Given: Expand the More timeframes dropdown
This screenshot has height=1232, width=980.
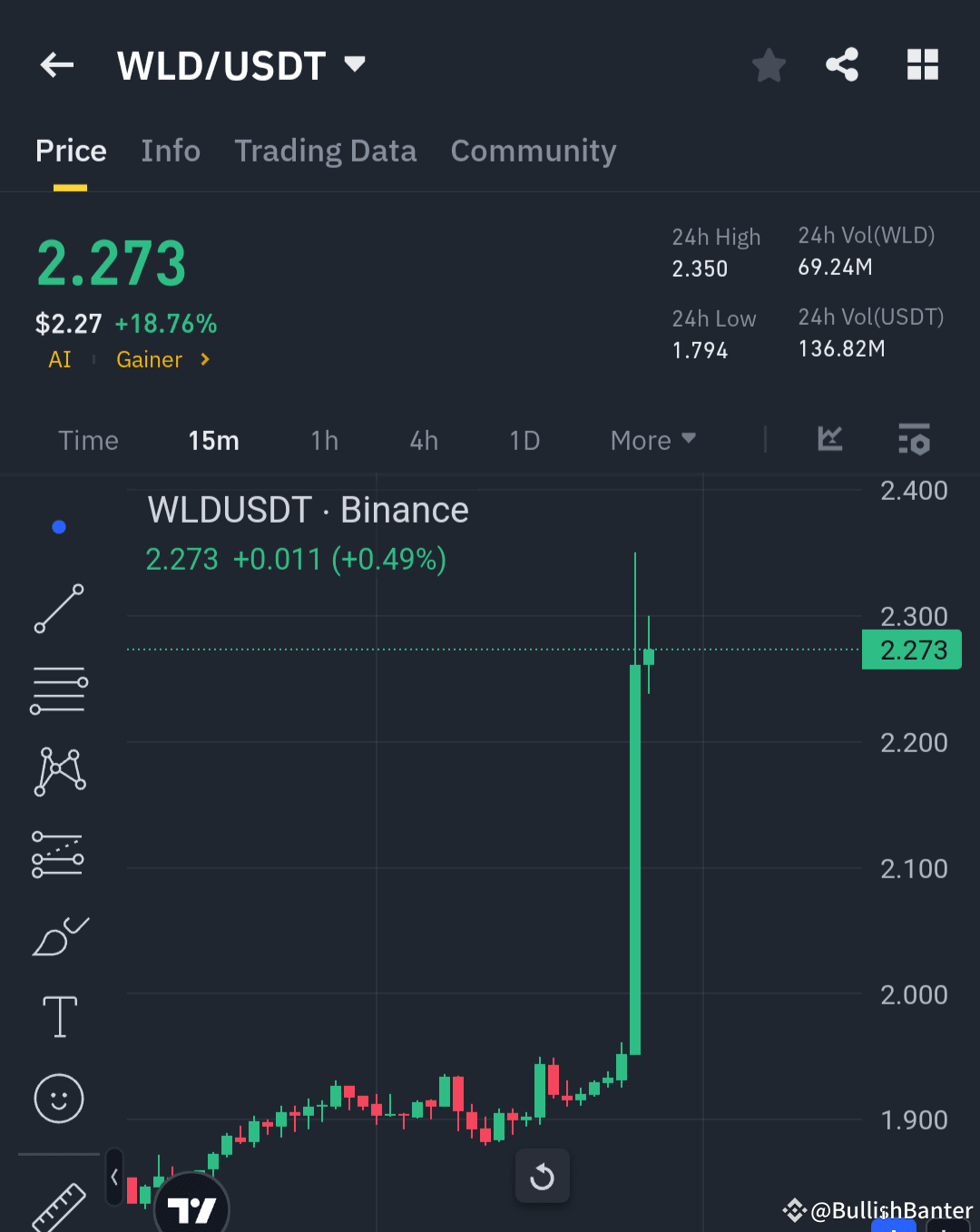Looking at the screenshot, I should click(652, 440).
